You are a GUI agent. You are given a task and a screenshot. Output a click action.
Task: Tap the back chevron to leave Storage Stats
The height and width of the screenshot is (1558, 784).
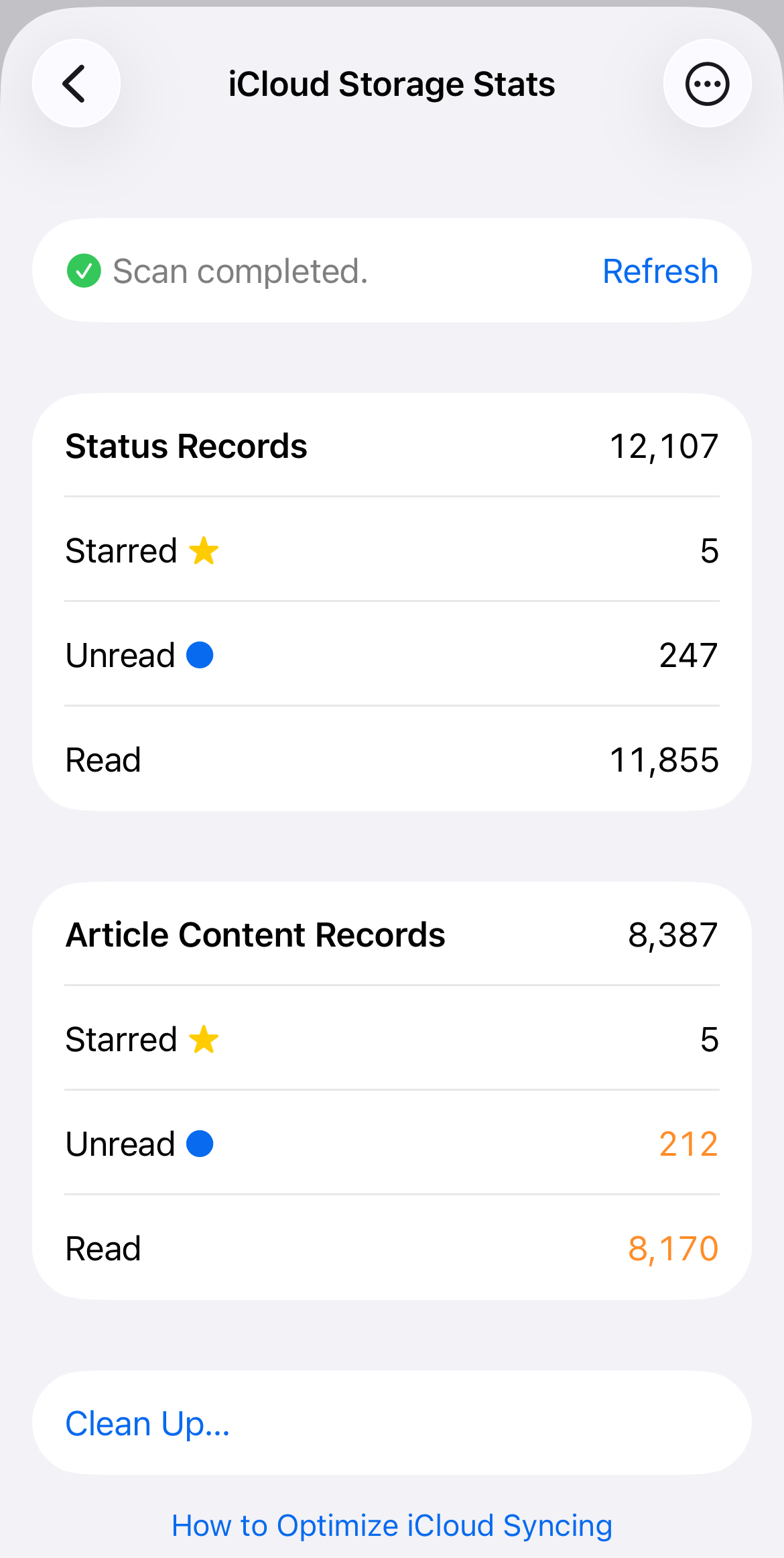(76, 83)
